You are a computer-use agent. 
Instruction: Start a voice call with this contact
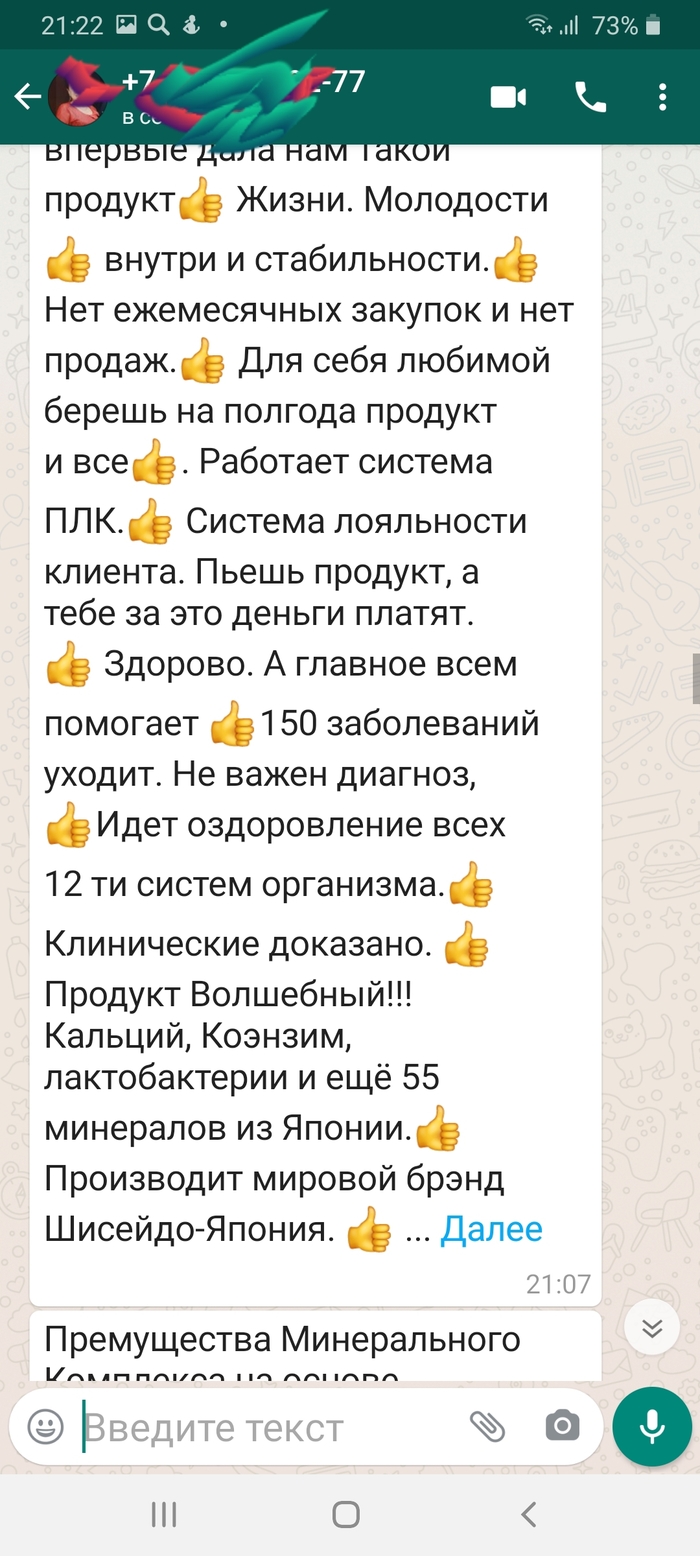[x=590, y=97]
